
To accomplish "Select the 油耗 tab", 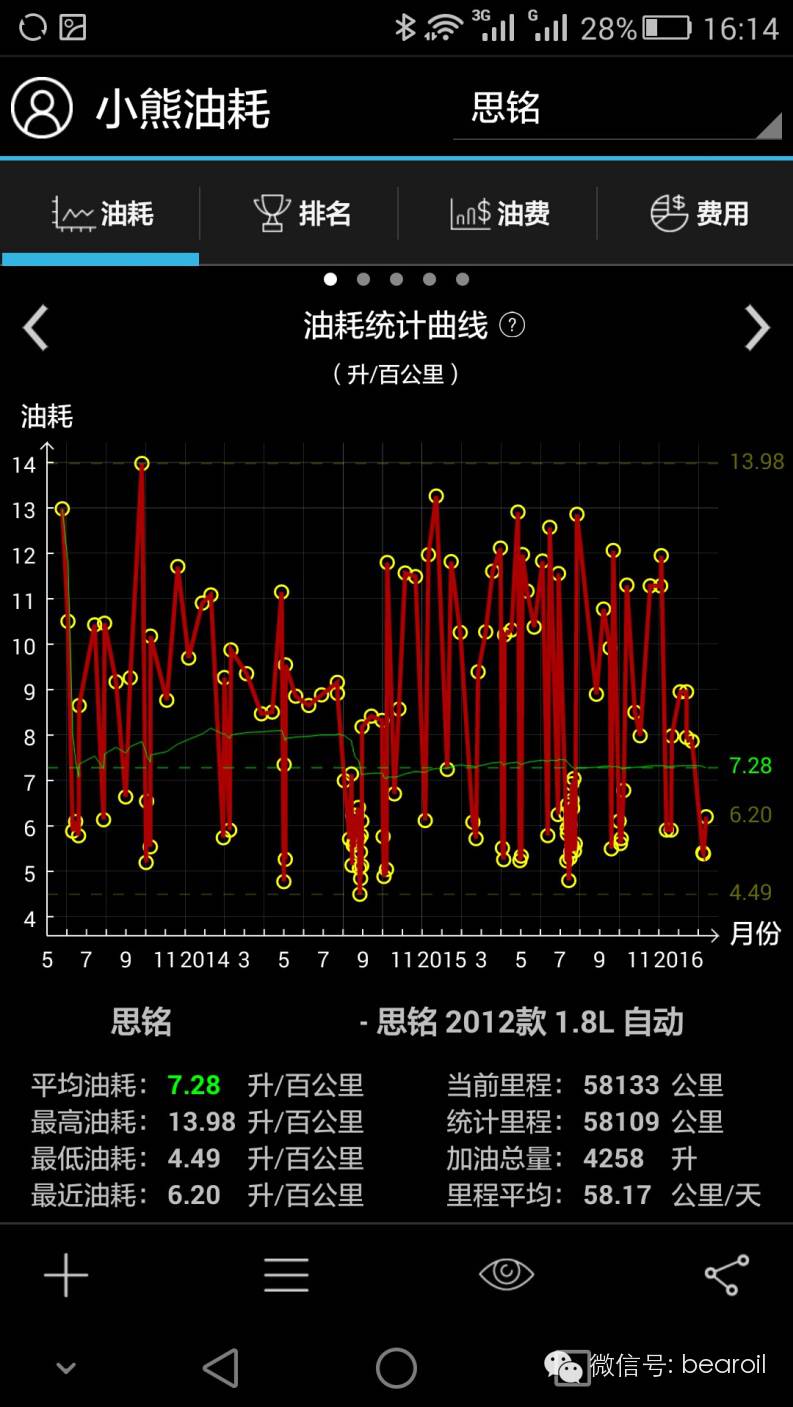I will (101, 213).
